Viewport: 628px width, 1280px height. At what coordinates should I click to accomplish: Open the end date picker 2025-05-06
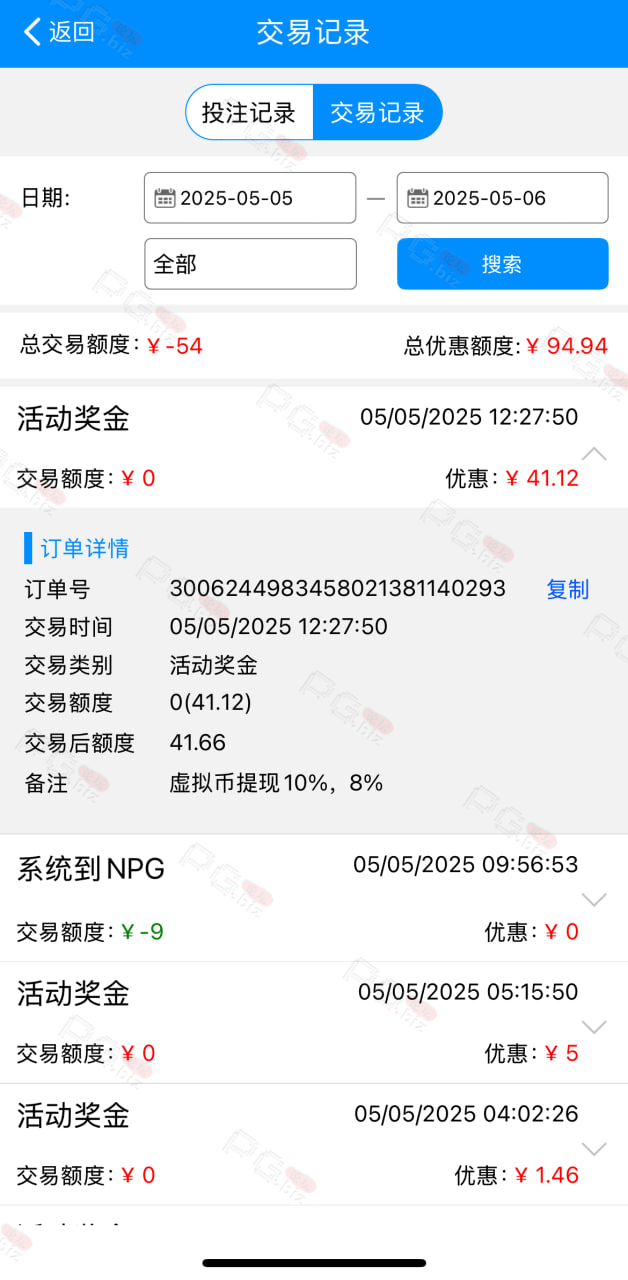[502, 198]
